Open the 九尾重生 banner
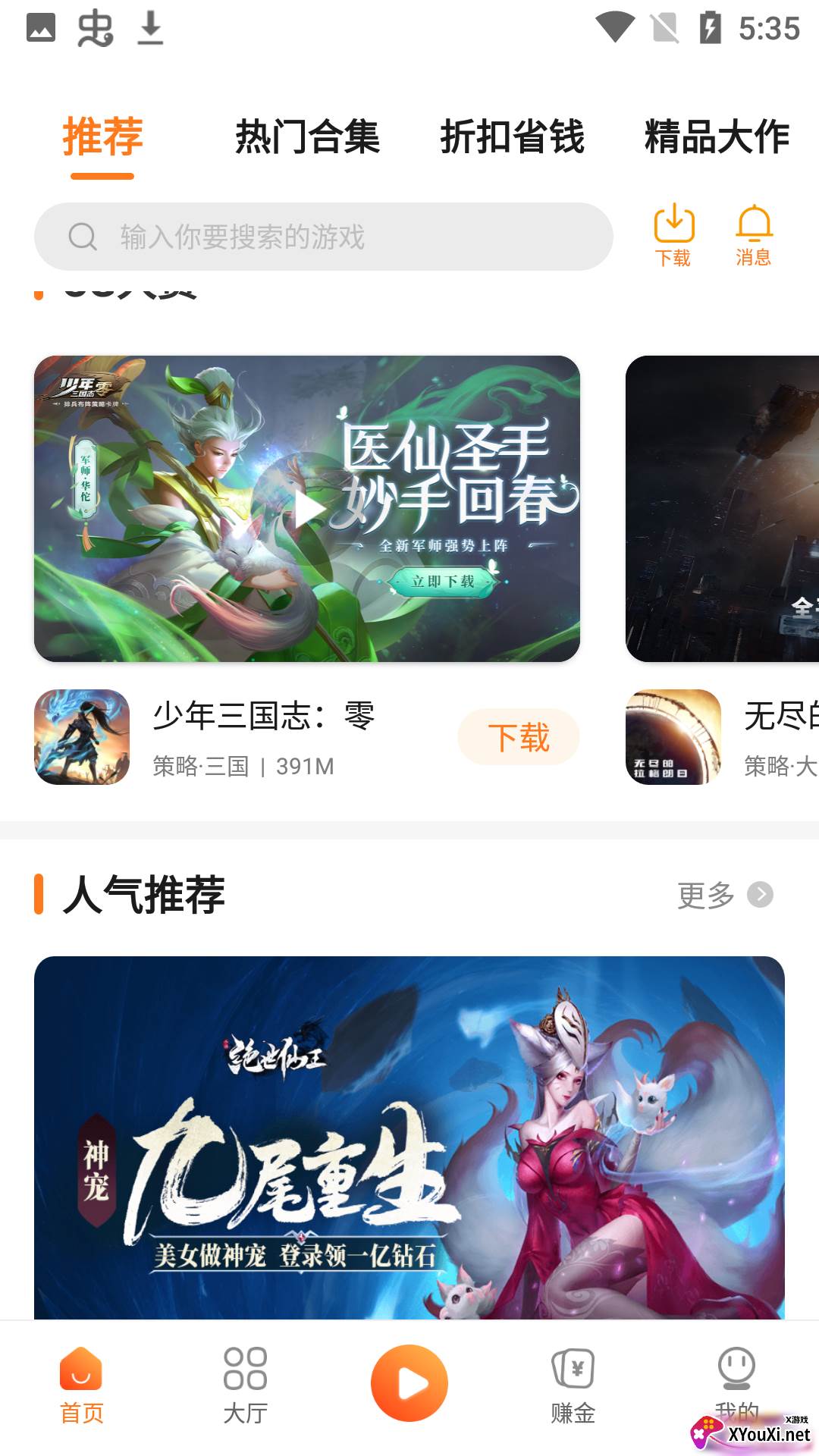 (409, 1137)
